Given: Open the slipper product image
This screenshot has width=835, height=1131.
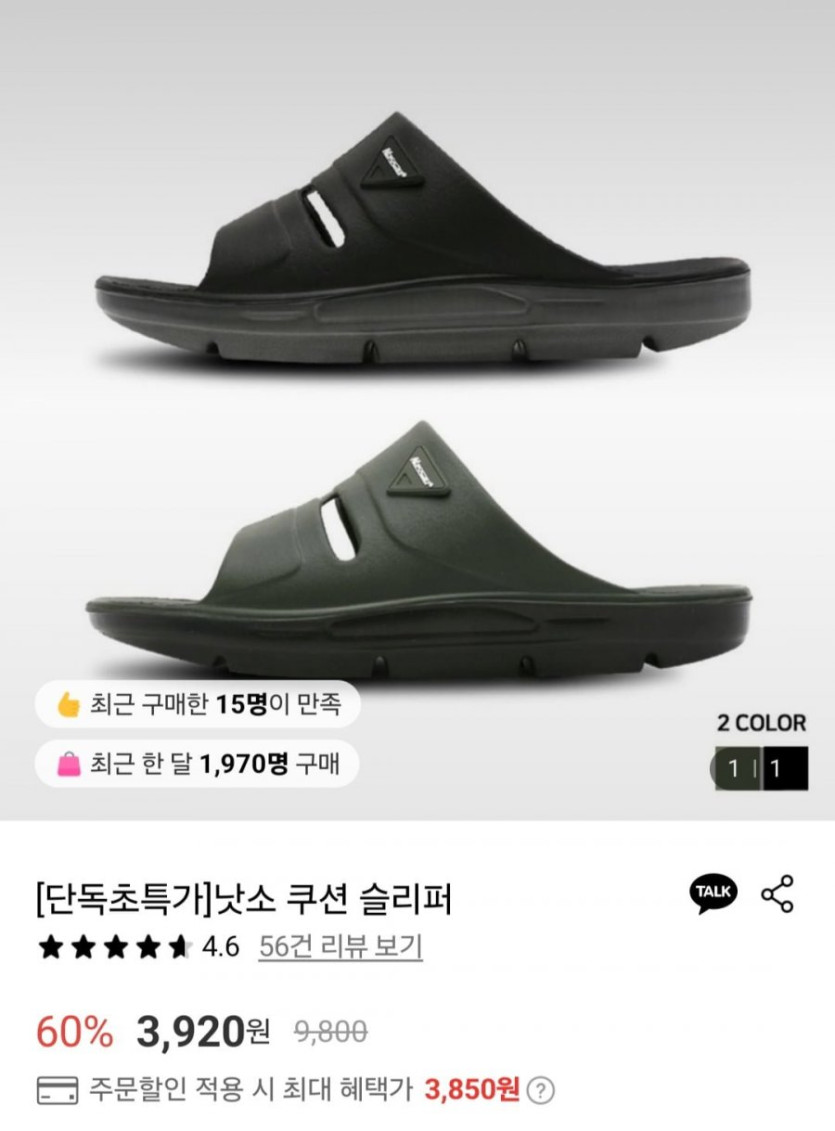Looking at the screenshot, I should 420,400.
